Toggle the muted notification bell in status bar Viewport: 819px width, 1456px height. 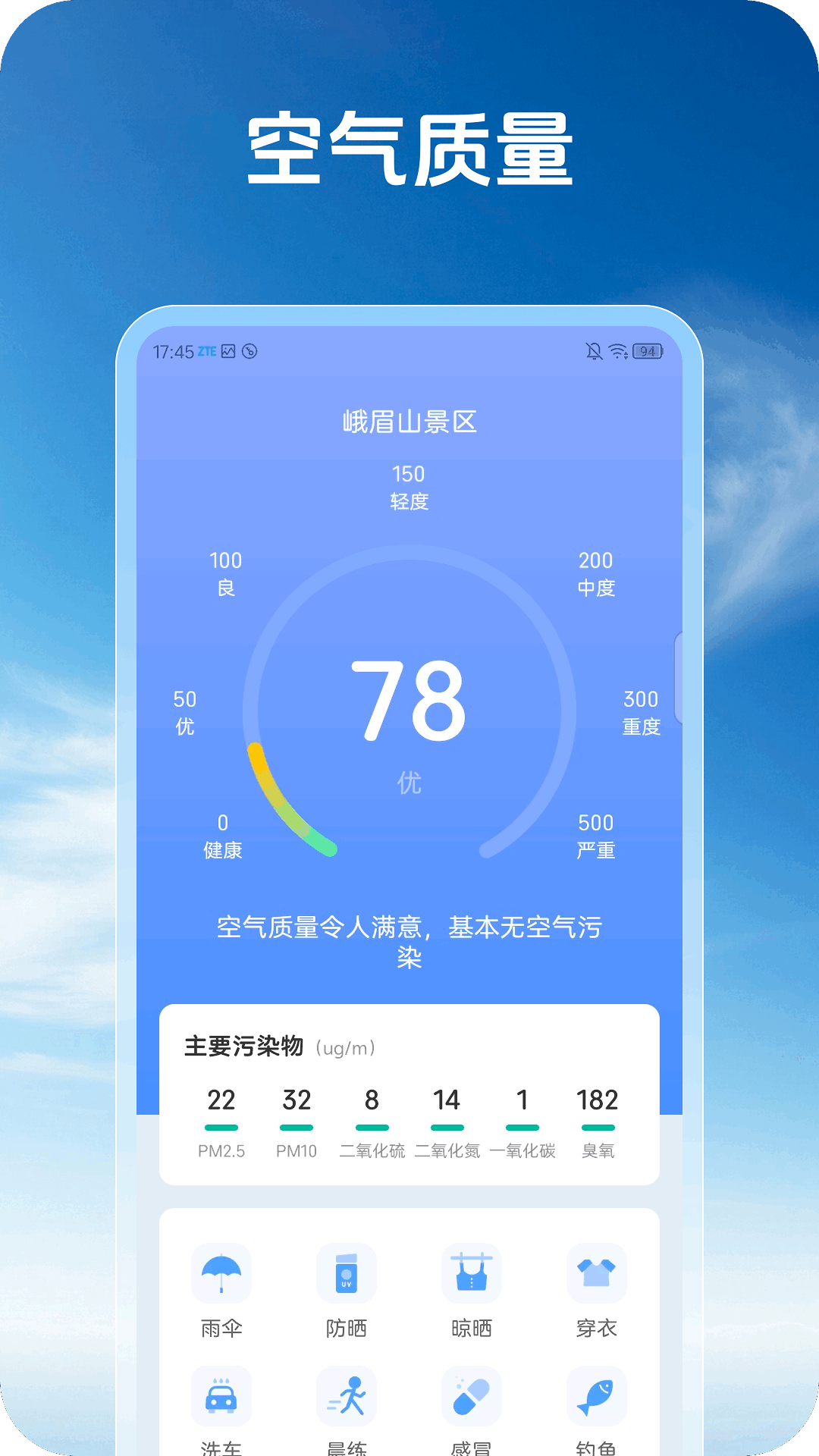pyautogui.click(x=592, y=350)
